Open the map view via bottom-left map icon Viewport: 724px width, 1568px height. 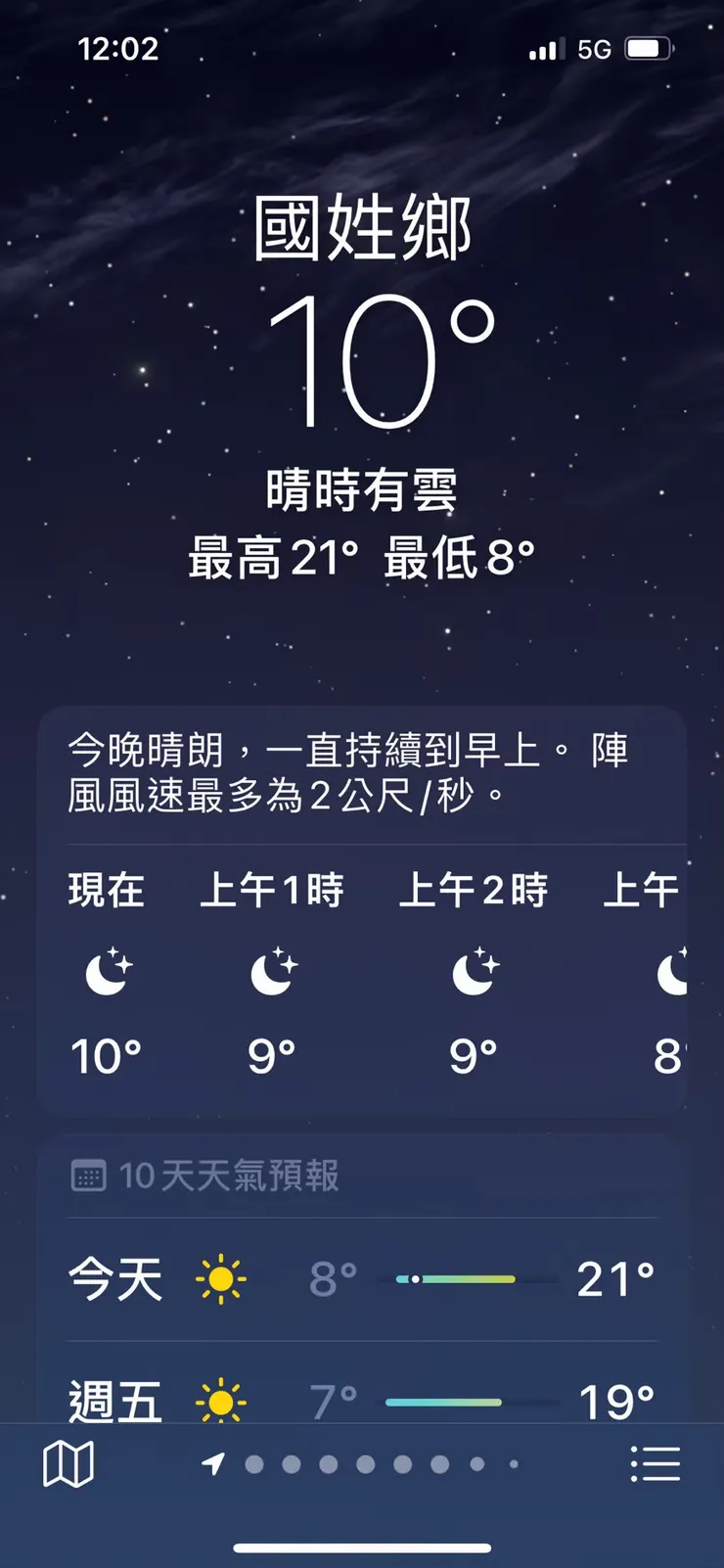tap(67, 1462)
